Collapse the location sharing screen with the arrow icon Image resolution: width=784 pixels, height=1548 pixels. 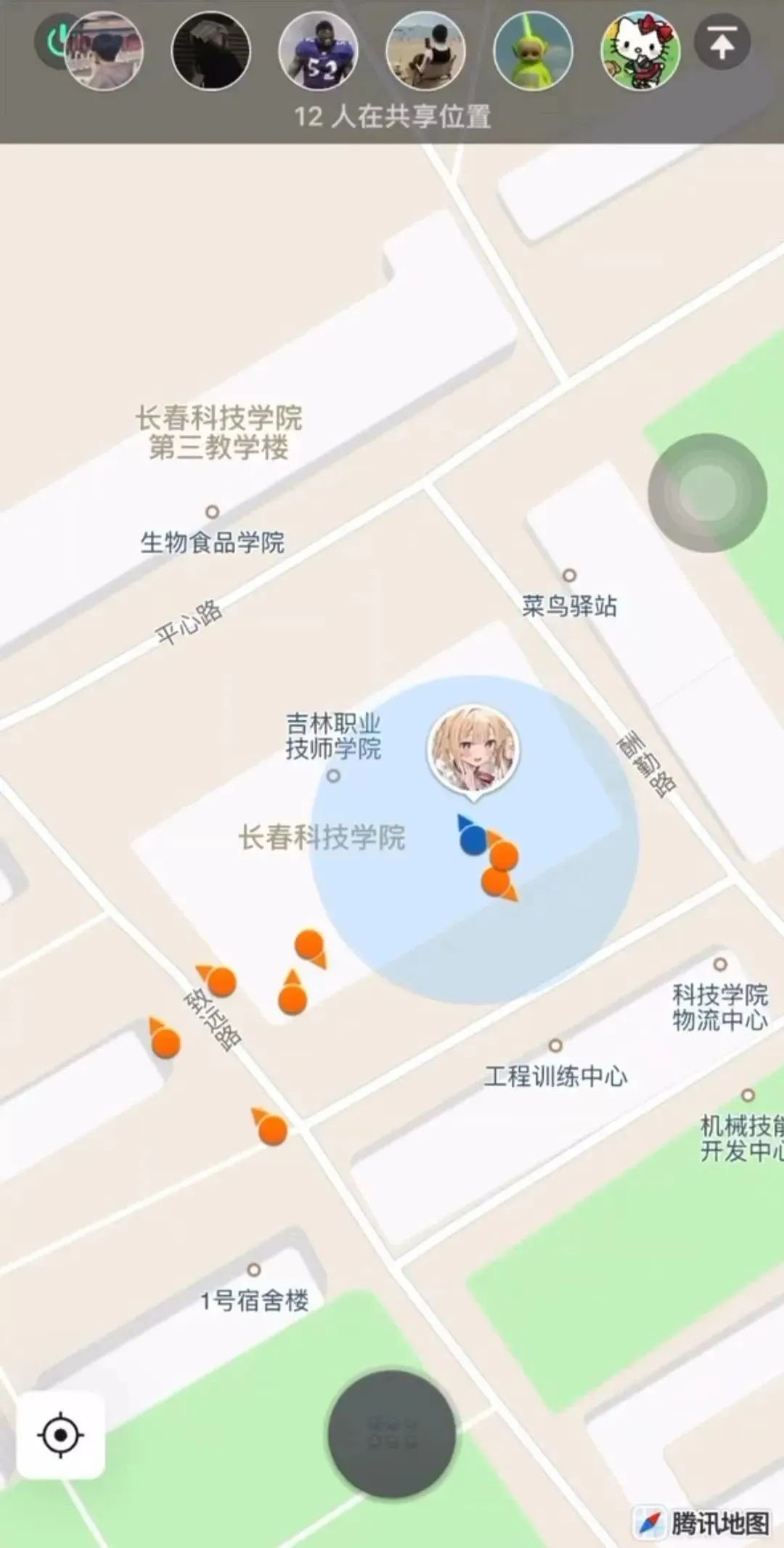point(722,44)
